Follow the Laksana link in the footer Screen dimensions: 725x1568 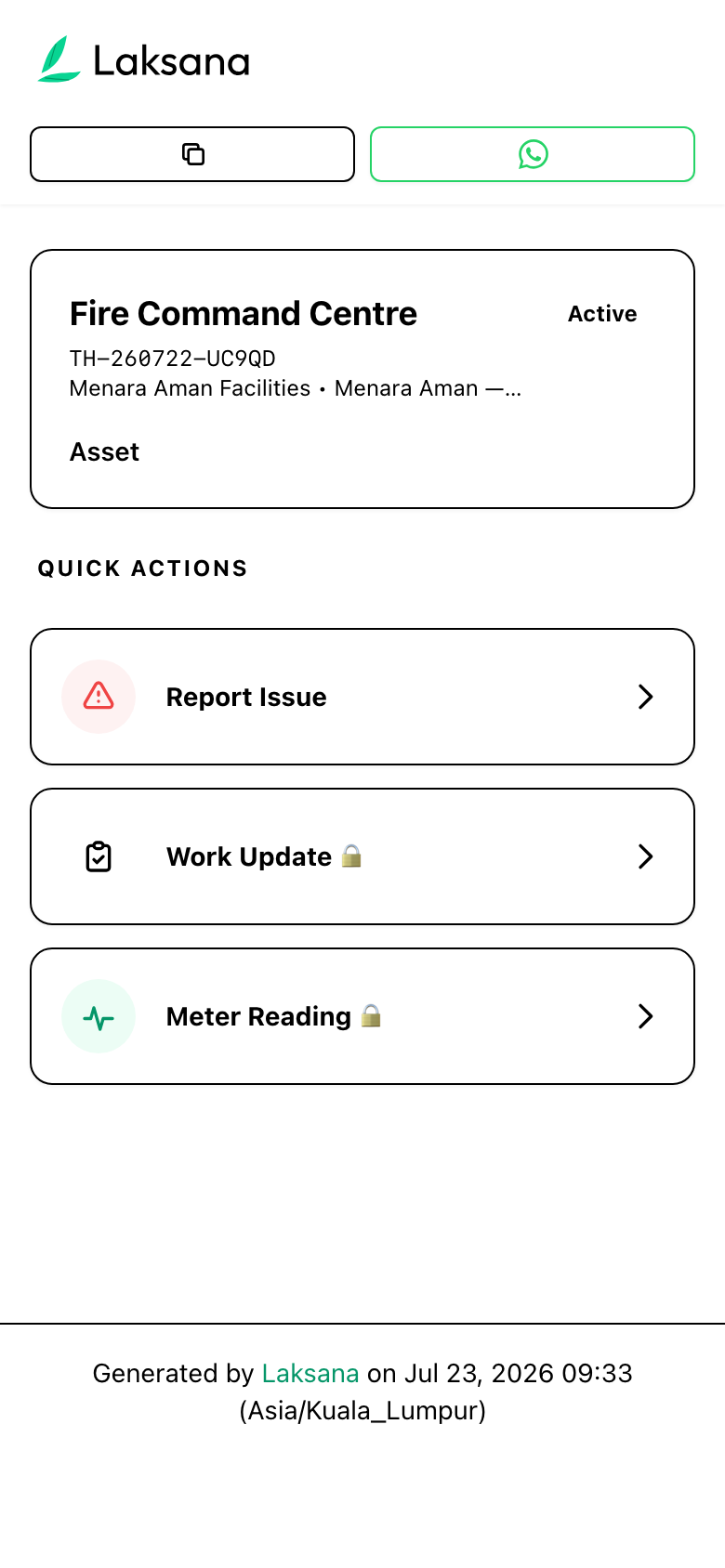310,1373
